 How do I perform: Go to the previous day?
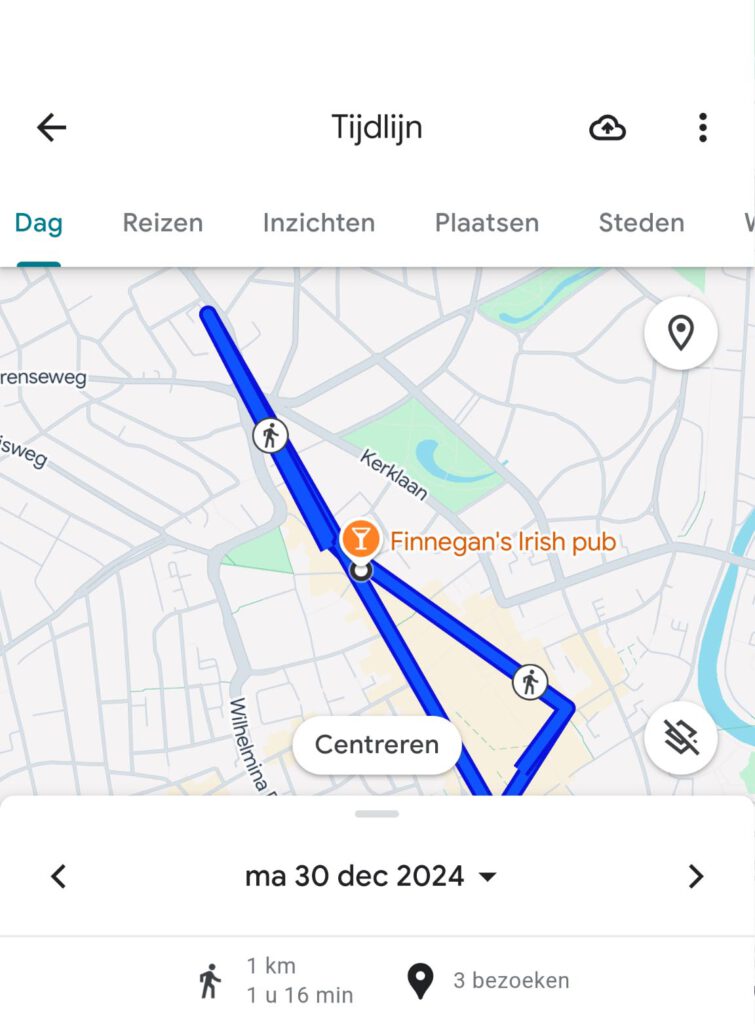click(59, 877)
